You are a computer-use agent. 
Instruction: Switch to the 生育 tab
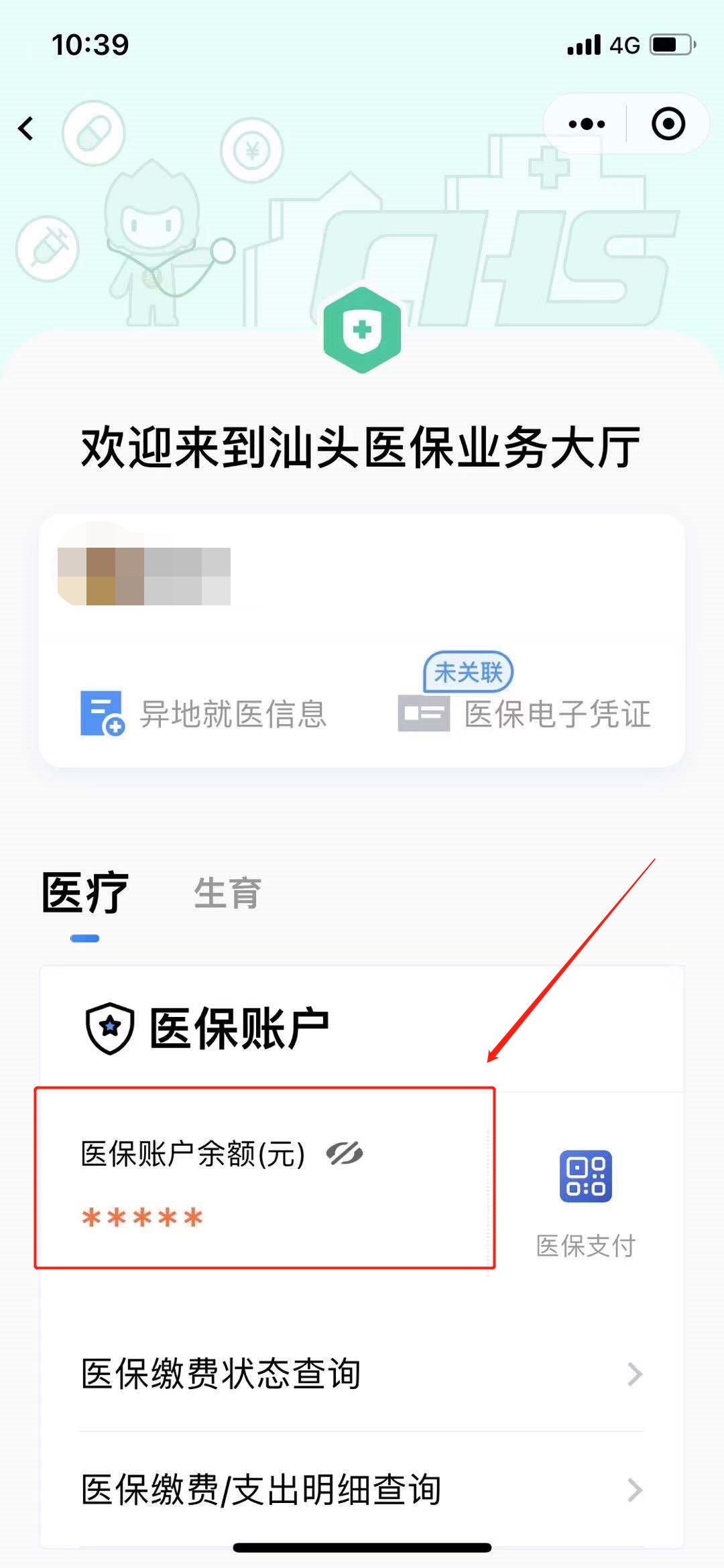coord(227,894)
